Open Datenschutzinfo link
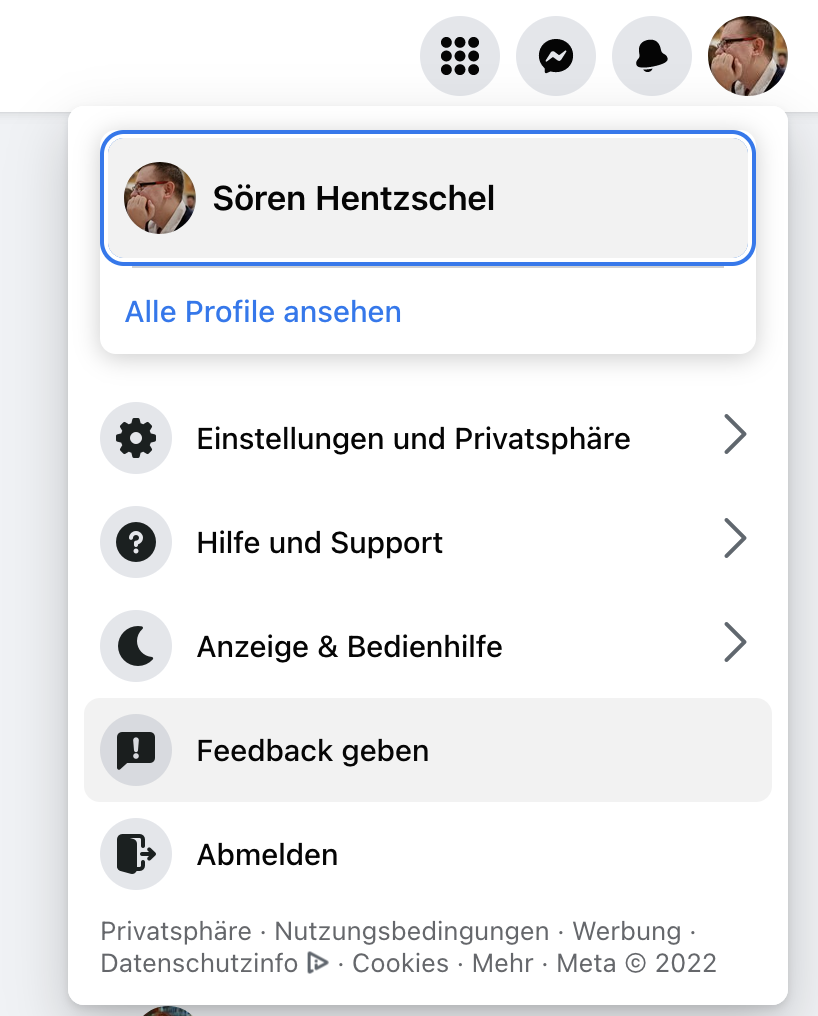Screen dimensions: 818x1016 (200, 963)
